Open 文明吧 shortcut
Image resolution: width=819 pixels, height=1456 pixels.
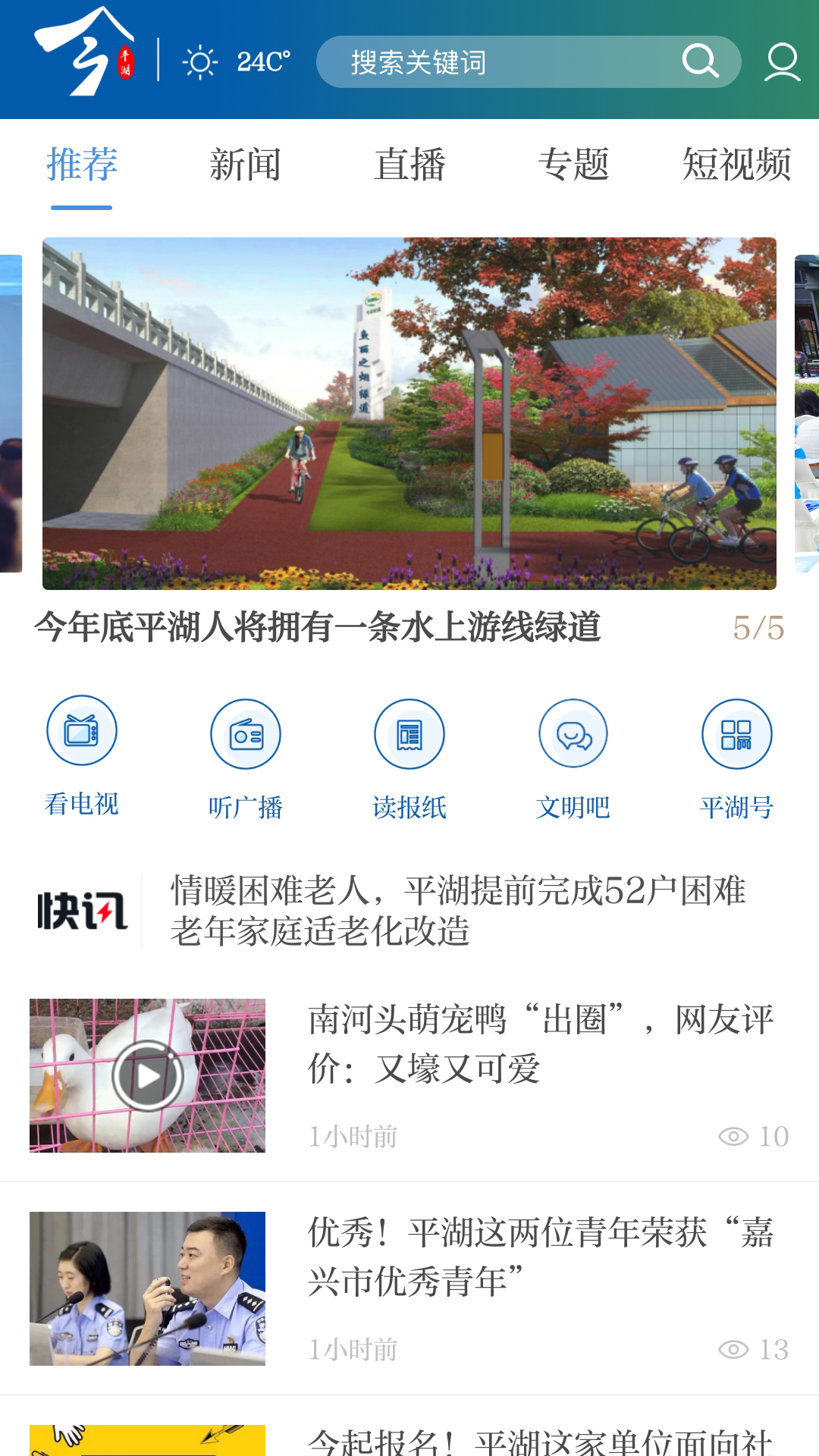pos(573,758)
